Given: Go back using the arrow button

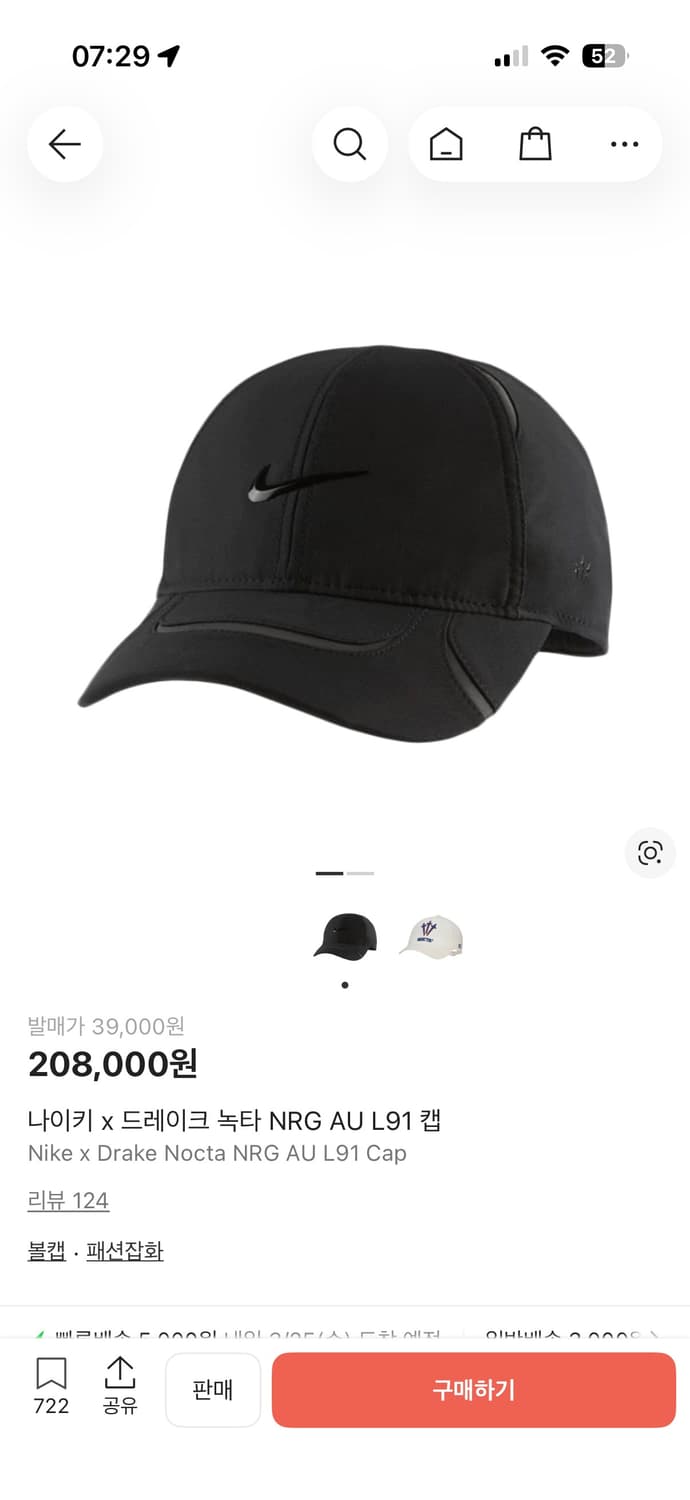Looking at the screenshot, I should tap(65, 145).
